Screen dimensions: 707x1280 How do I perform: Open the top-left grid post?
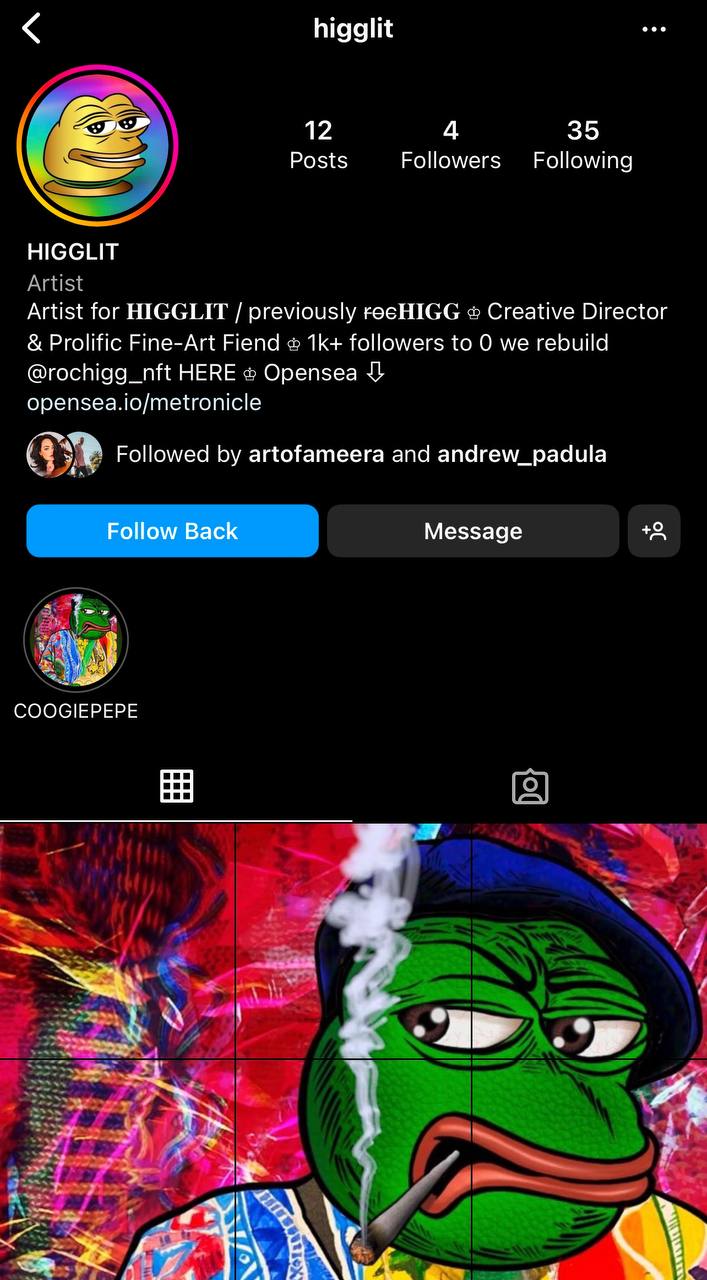117,940
